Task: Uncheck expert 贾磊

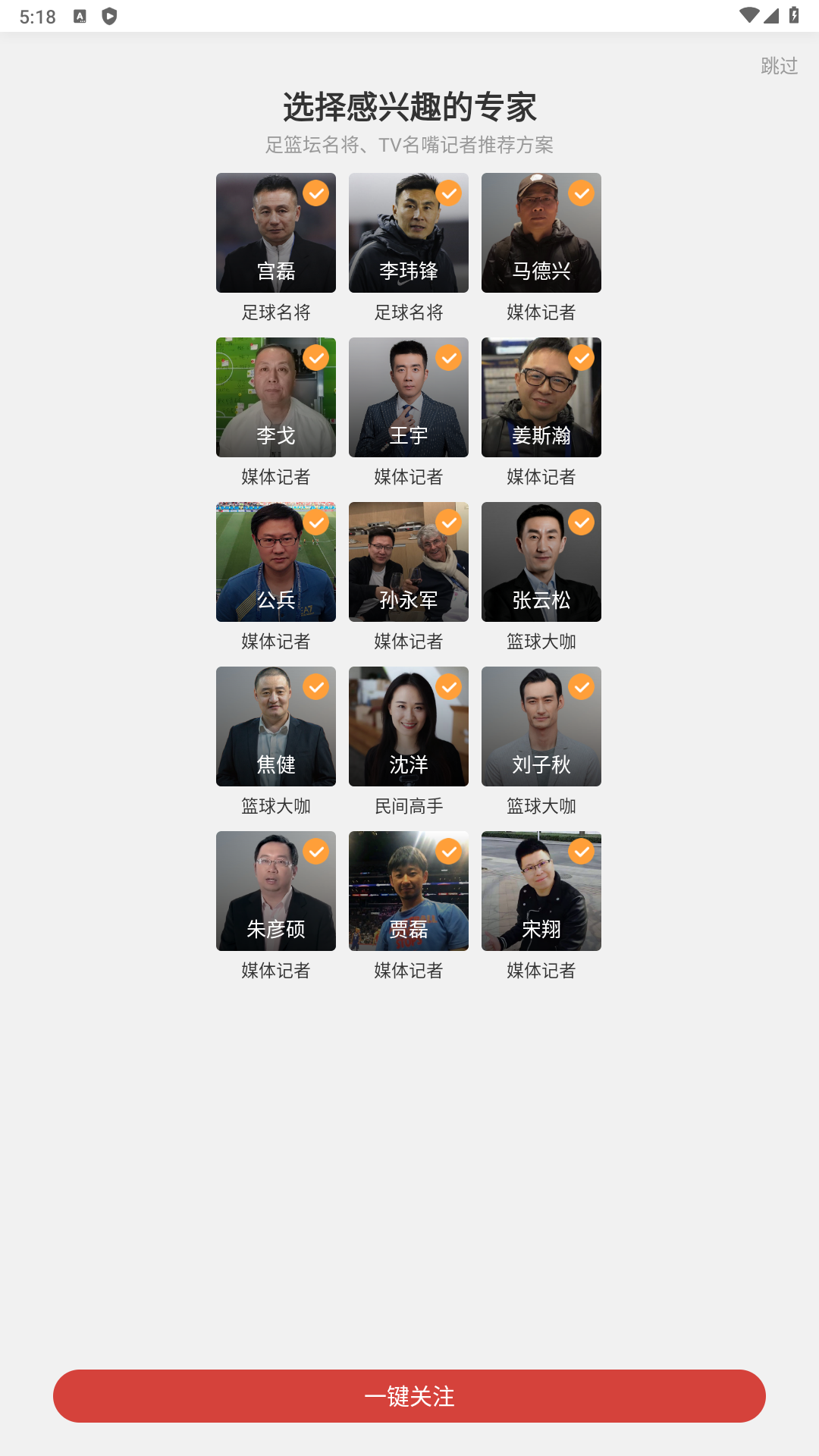Action: 409,891
